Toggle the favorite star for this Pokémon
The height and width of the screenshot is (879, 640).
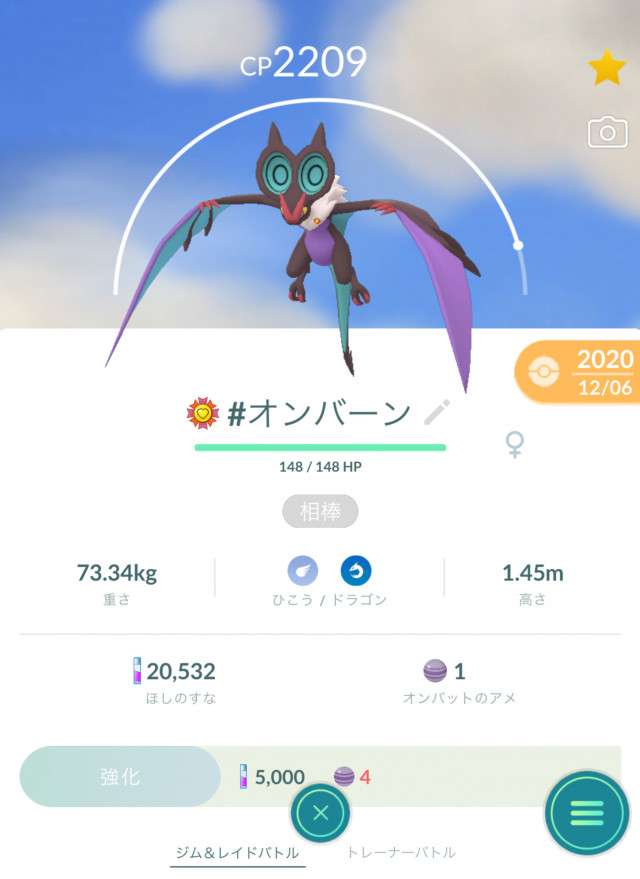click(x=606, y=68)
